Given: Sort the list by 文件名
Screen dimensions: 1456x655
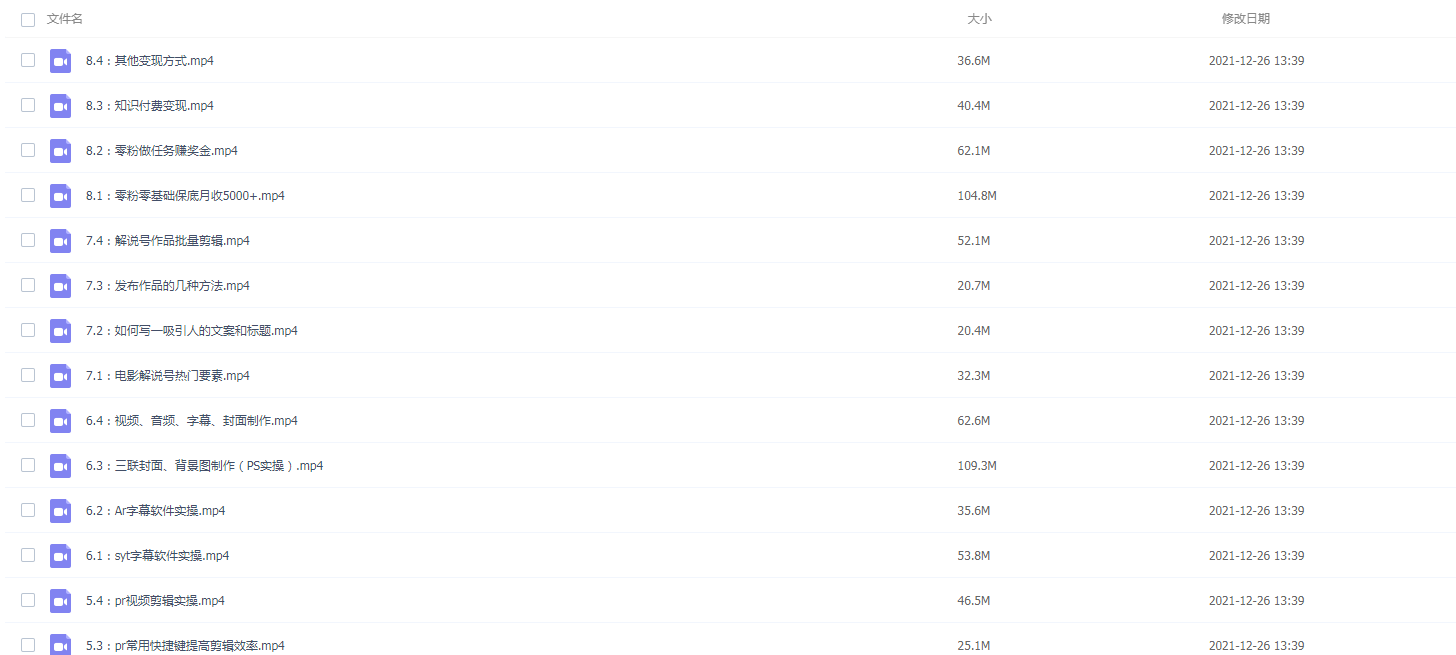Looking at the screenshot, I should click(65, 19).
